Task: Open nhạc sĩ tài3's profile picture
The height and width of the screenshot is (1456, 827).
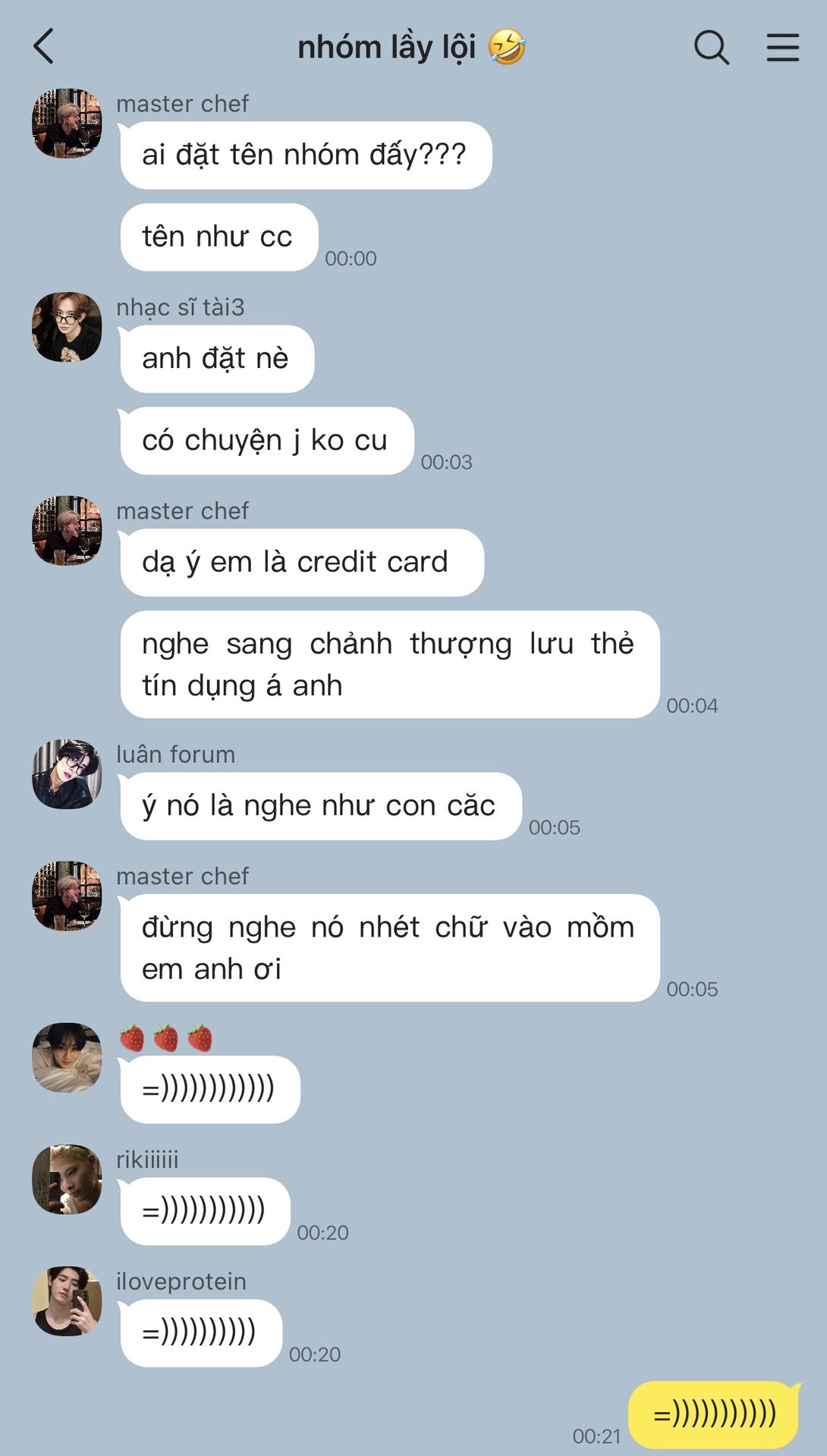Action: pos(67,327)
